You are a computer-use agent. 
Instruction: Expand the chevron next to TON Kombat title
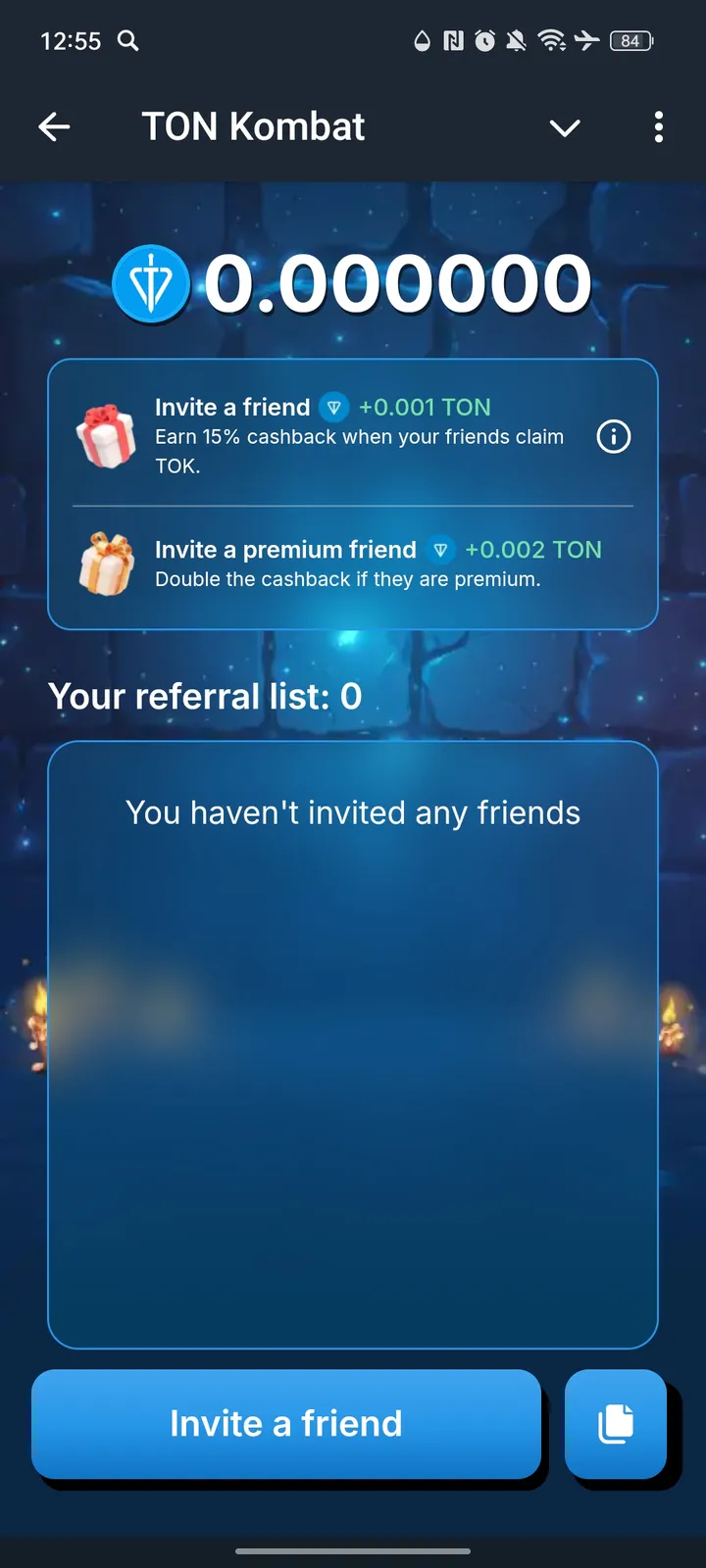(565, 127)
